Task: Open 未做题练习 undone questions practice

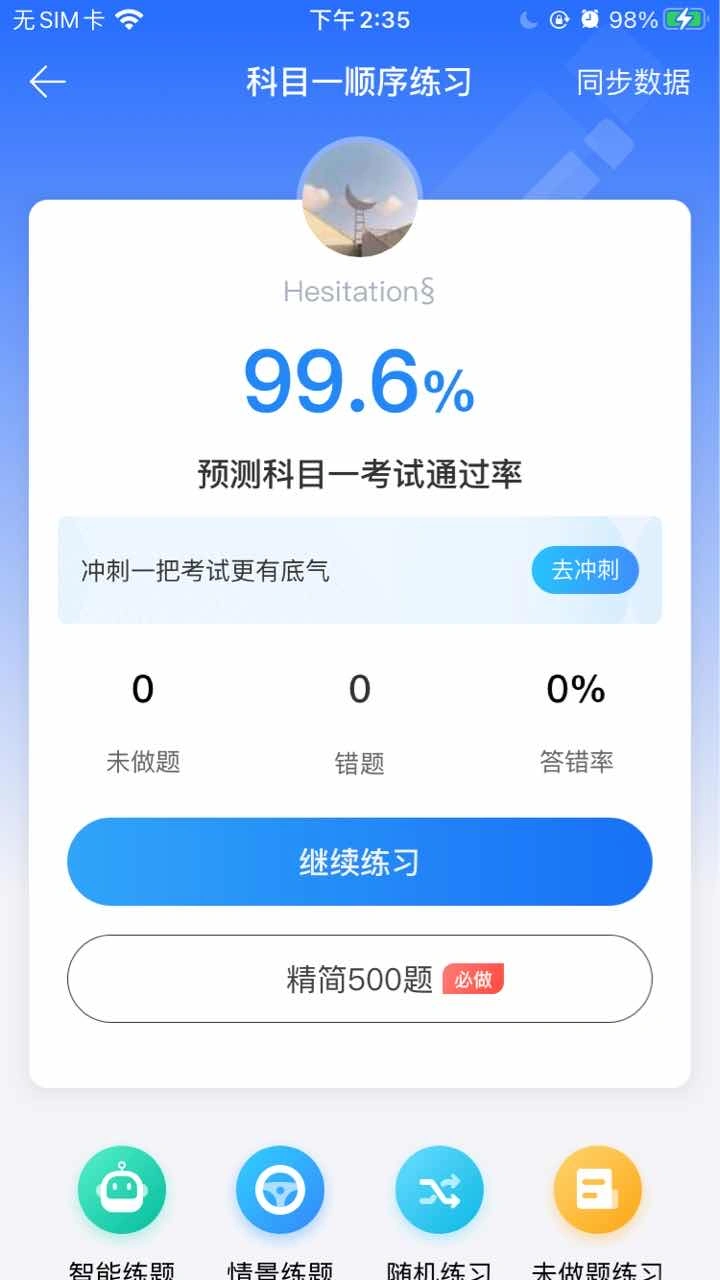Action: [597, 1191]
